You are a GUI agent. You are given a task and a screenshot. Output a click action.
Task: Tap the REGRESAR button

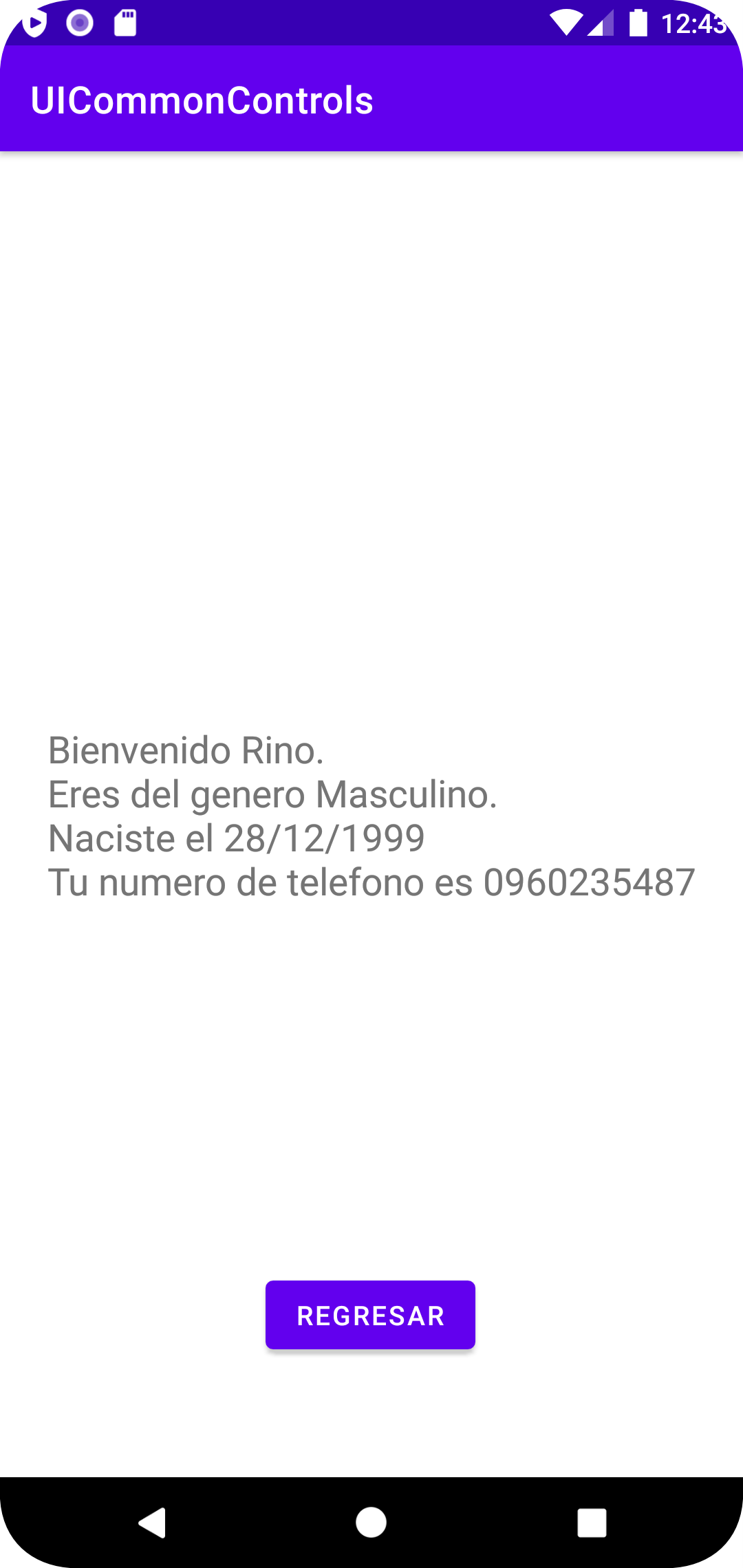(x=370, y=1315)
